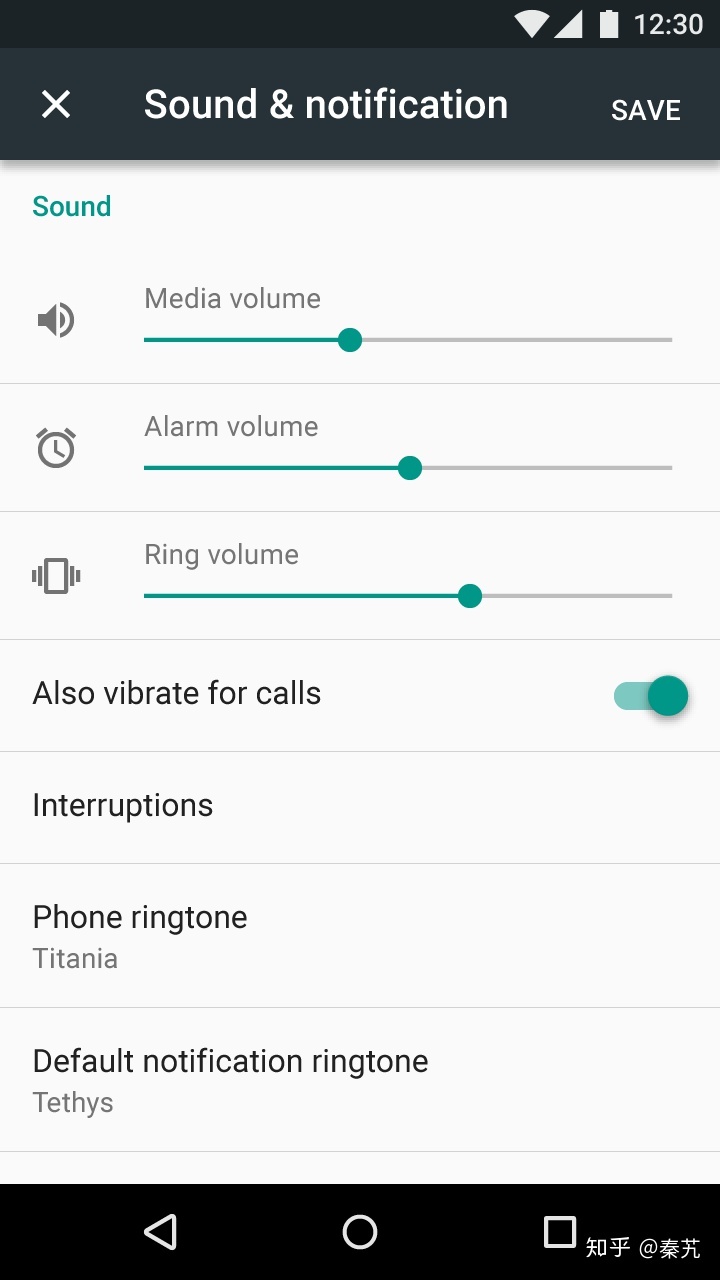Tap the Alarm volume slider
Image resolution: width=720 pixels, height=1280 pixels.
[x=408, y=468]
